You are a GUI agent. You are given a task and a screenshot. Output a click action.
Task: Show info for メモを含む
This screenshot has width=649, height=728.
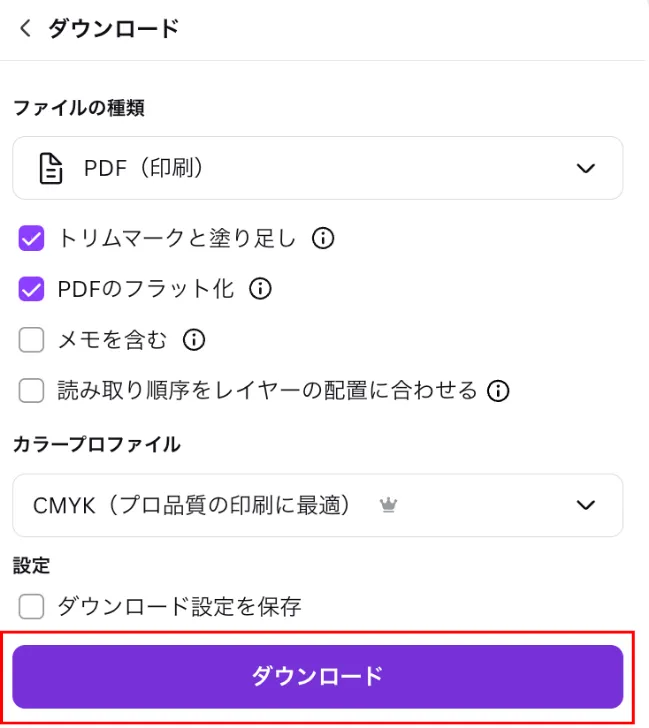(x=194, y=340)
